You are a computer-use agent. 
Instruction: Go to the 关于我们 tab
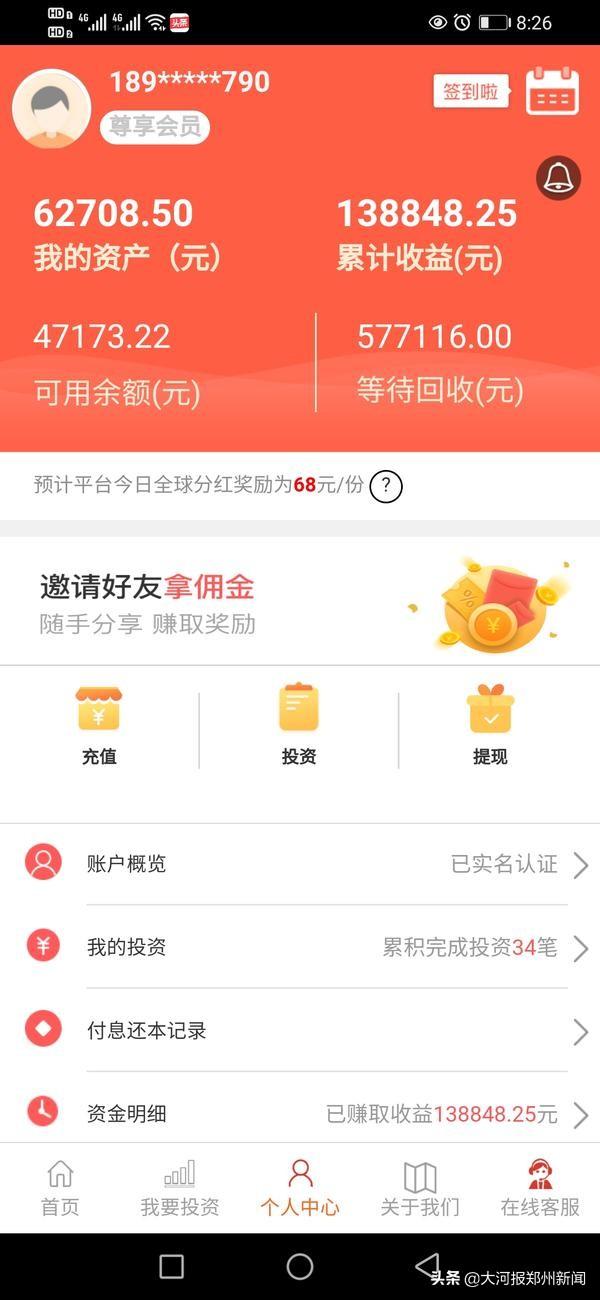[420, 1188]
